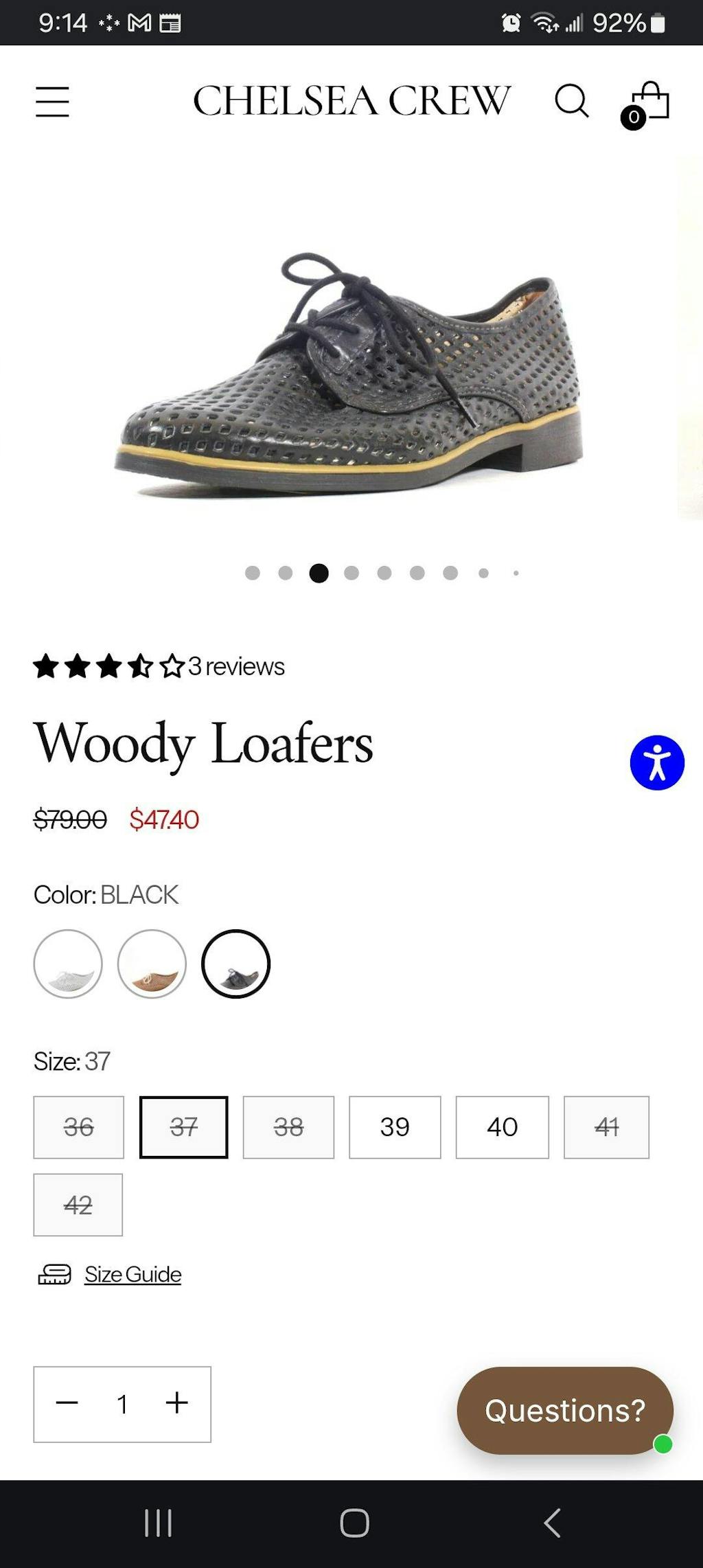Image resolution: width=703 pixels, height=1568 pixels.
Task: Open the 3 reviews link
Action: (236, 666)
